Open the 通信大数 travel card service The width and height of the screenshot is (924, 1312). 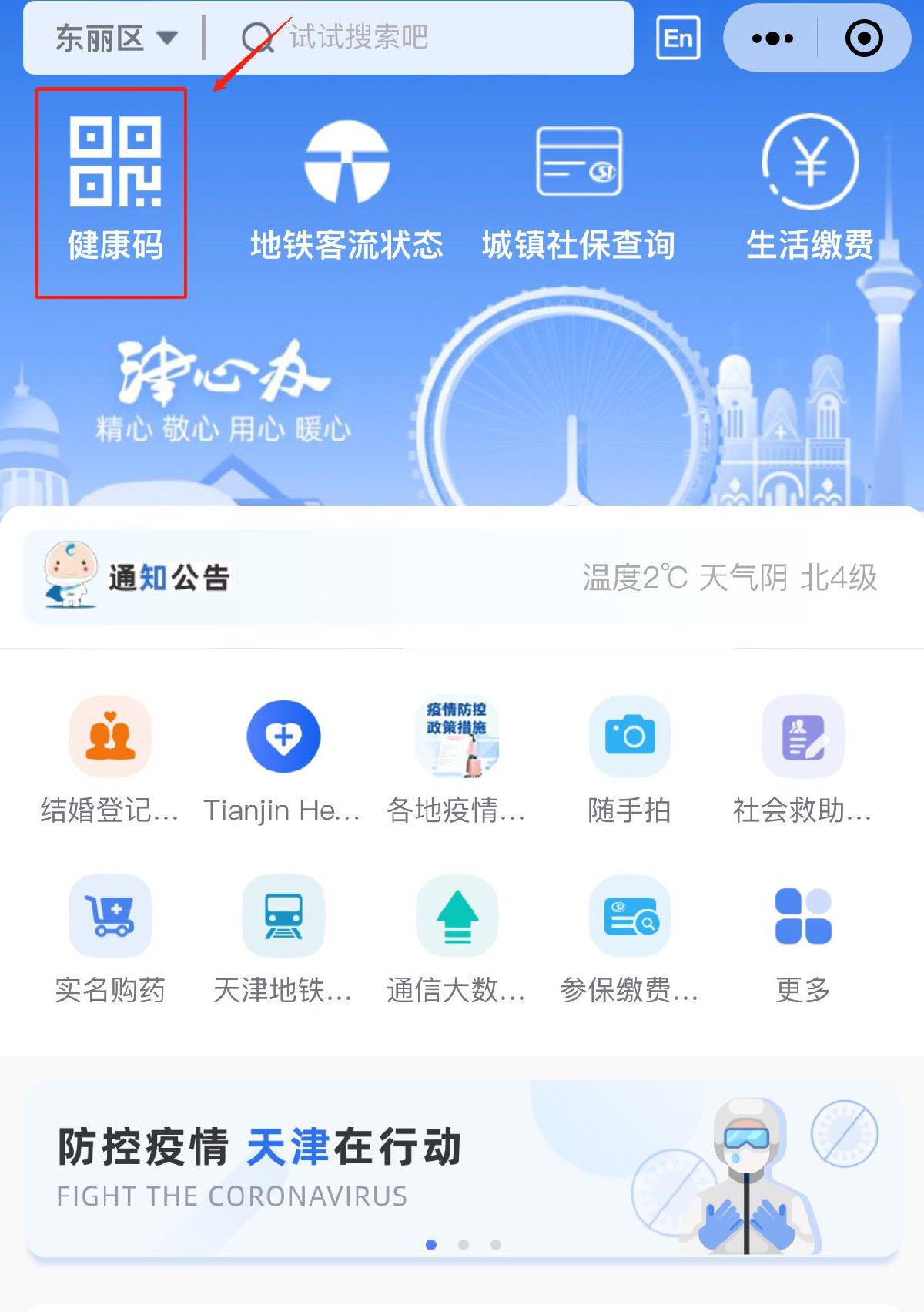457,938
